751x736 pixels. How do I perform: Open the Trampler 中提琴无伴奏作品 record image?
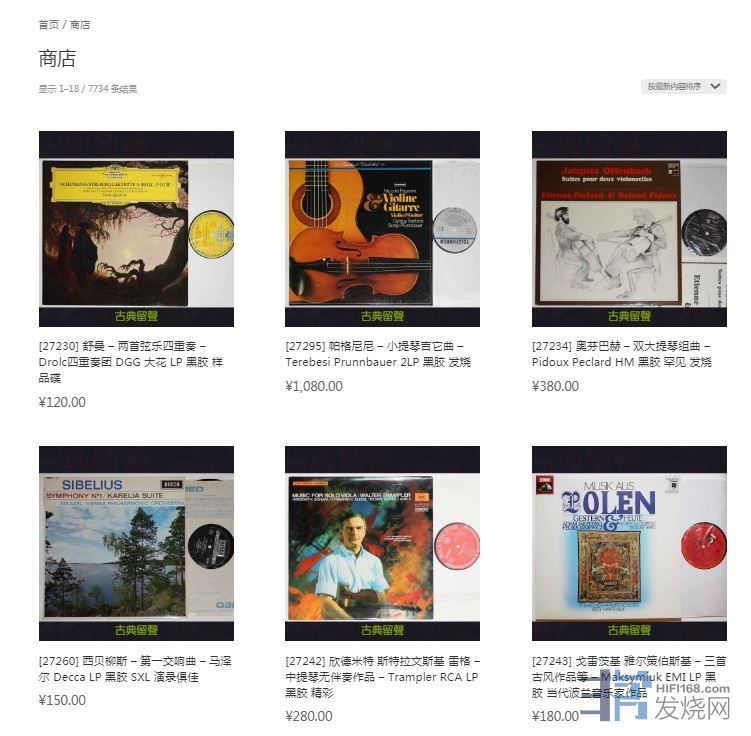pyautogui.click(x=382, y=543)
